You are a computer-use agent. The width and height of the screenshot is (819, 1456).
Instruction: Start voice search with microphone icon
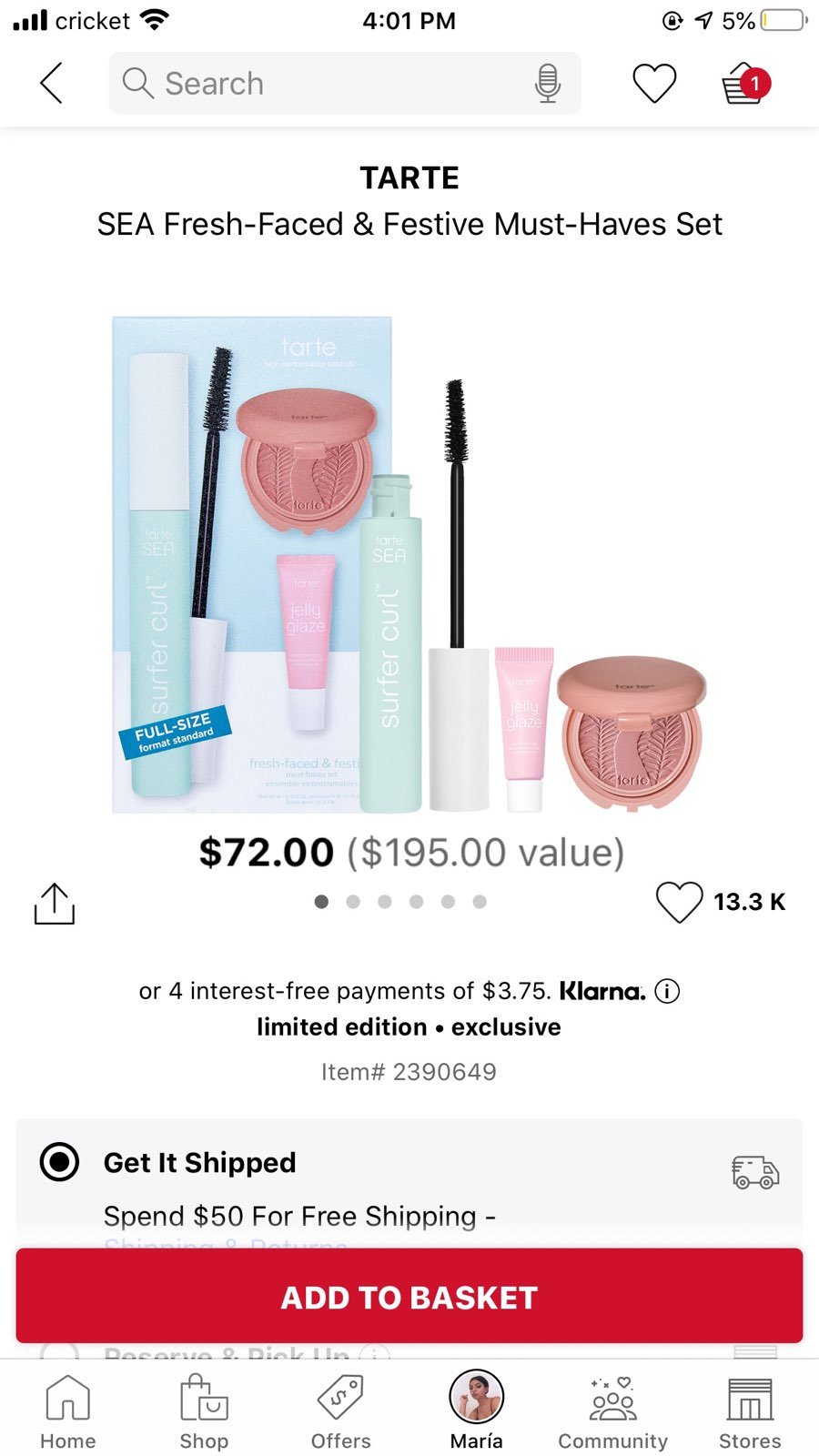pos(547,84)
